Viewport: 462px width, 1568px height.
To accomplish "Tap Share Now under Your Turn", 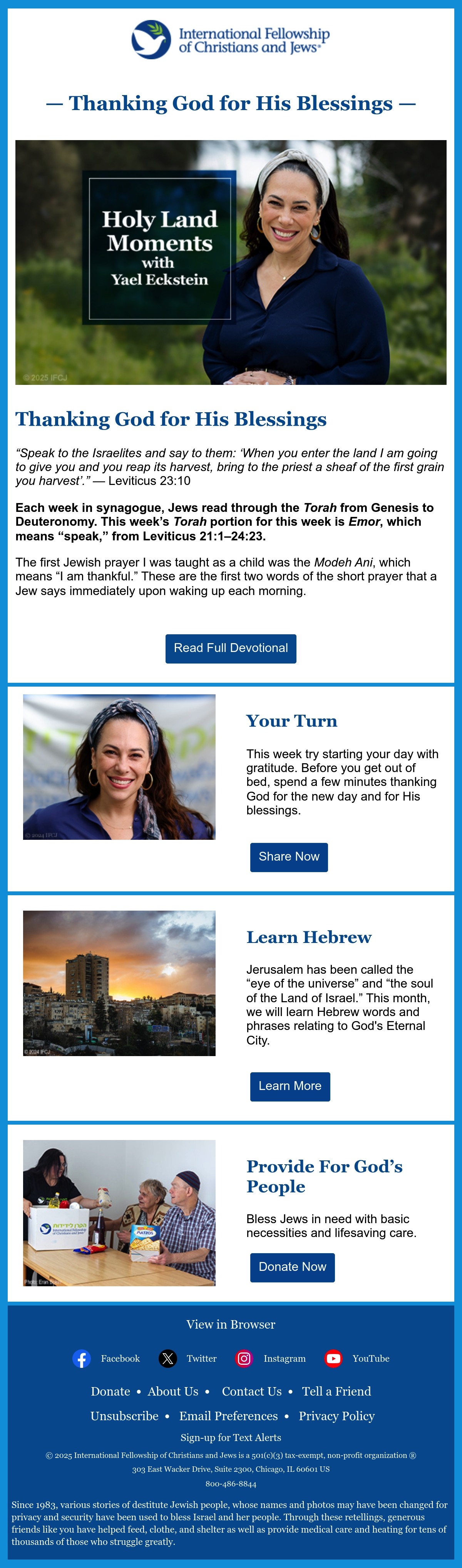I will pyautogui.click(x=288, y=857).
